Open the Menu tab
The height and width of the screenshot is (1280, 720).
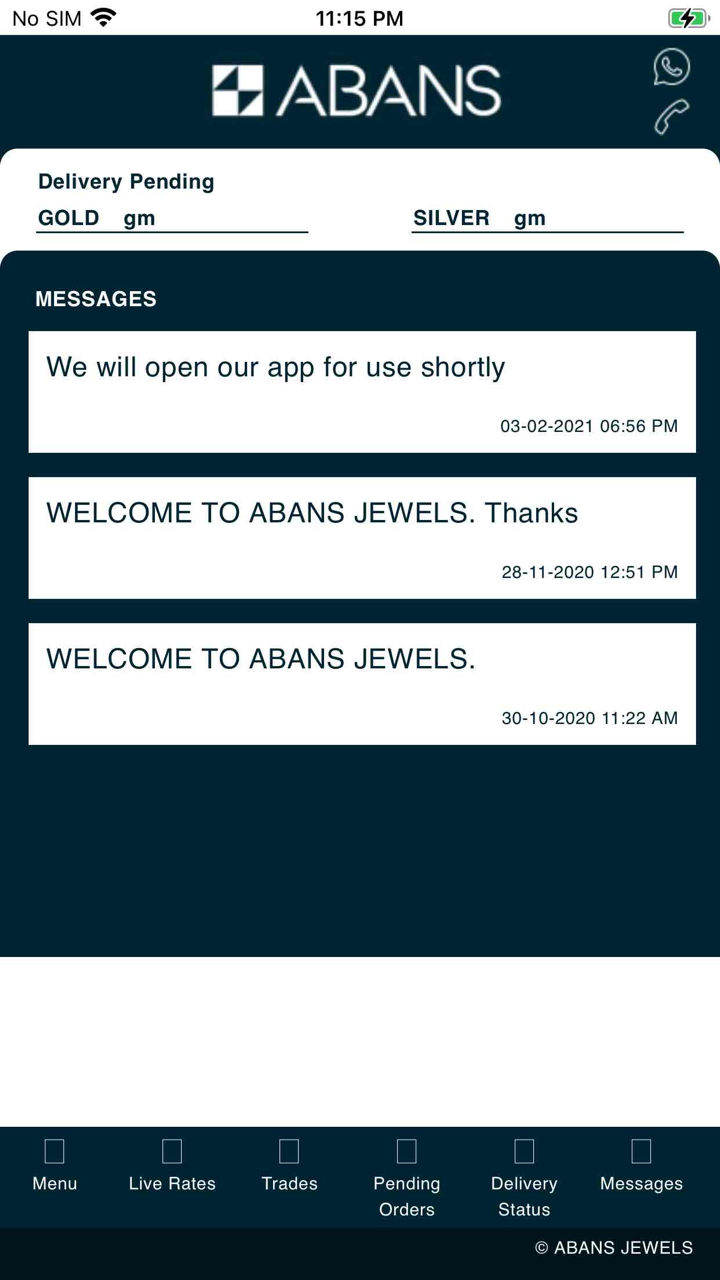55,1167
